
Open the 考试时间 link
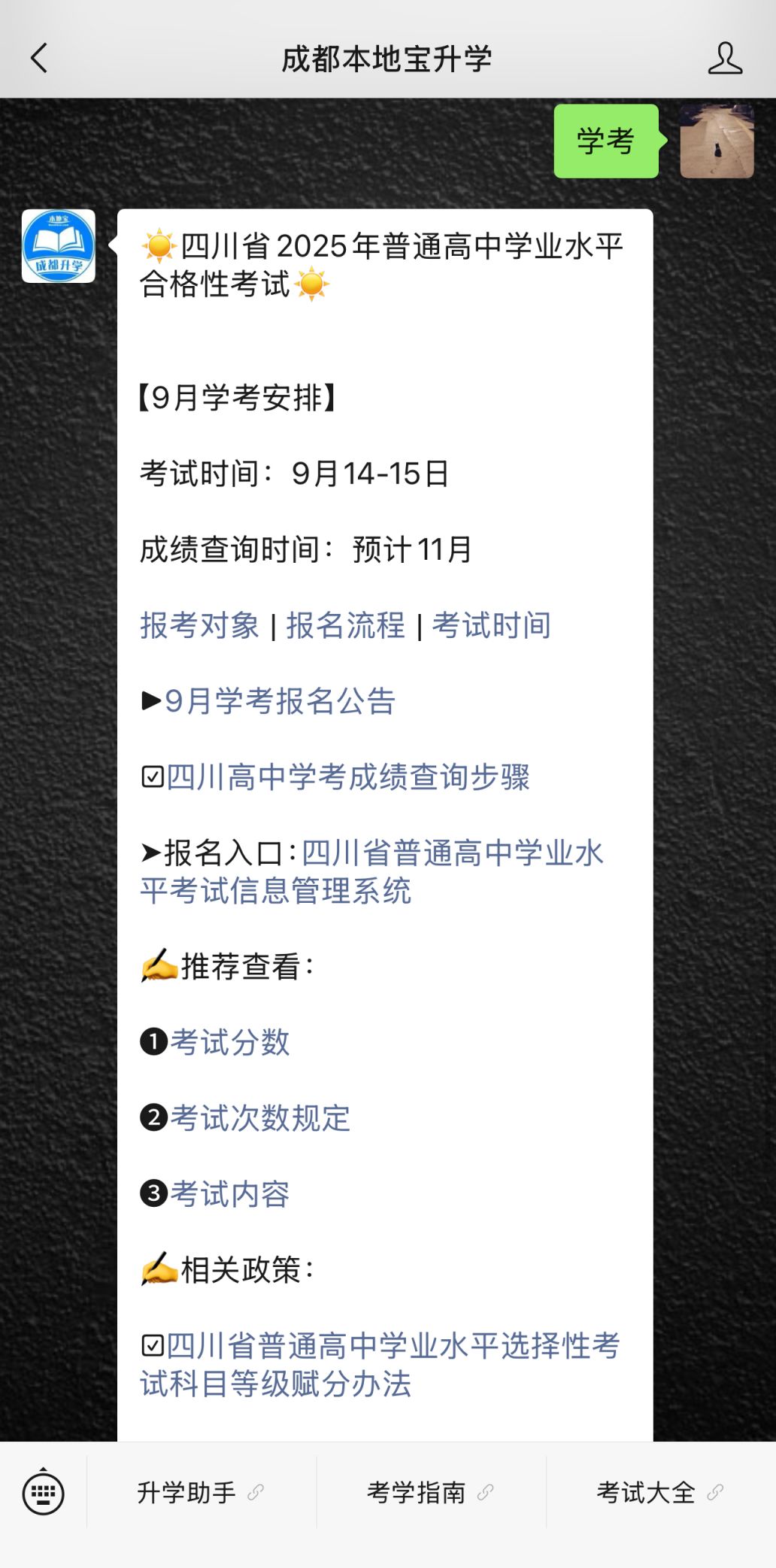click(491, 625)
